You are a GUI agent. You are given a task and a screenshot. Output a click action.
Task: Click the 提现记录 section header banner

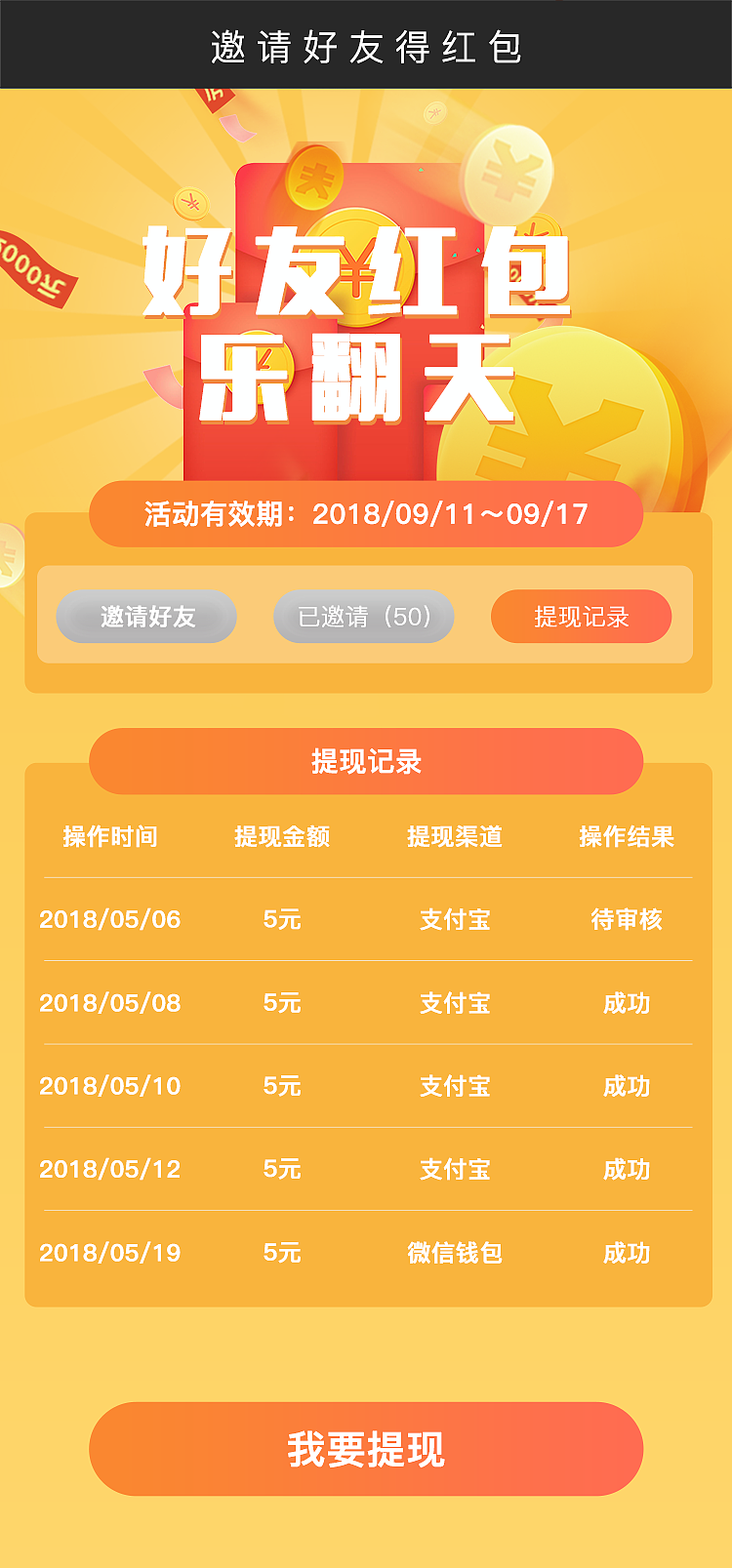[366, 761]
